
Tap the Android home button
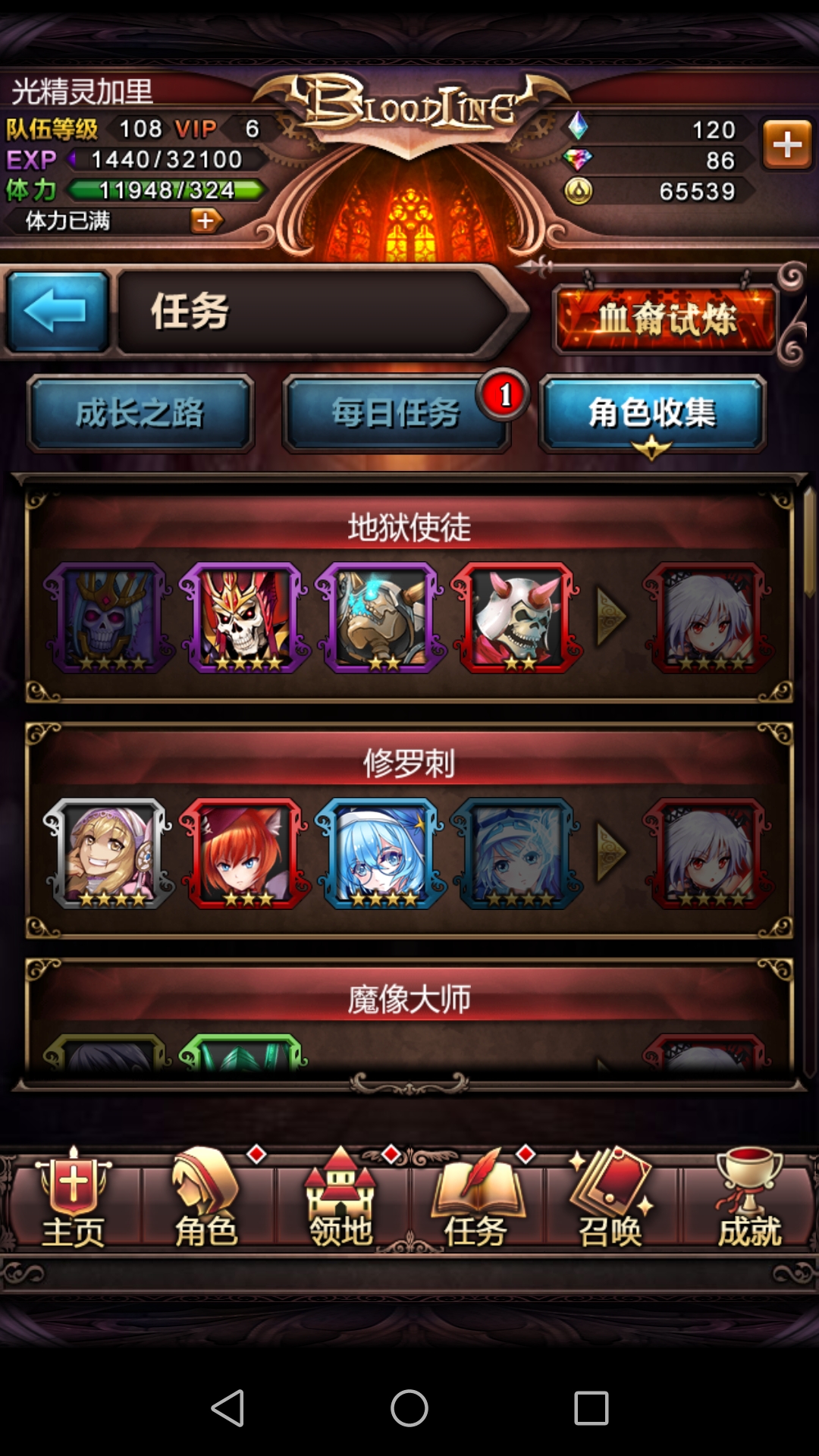coord(409,1408)
